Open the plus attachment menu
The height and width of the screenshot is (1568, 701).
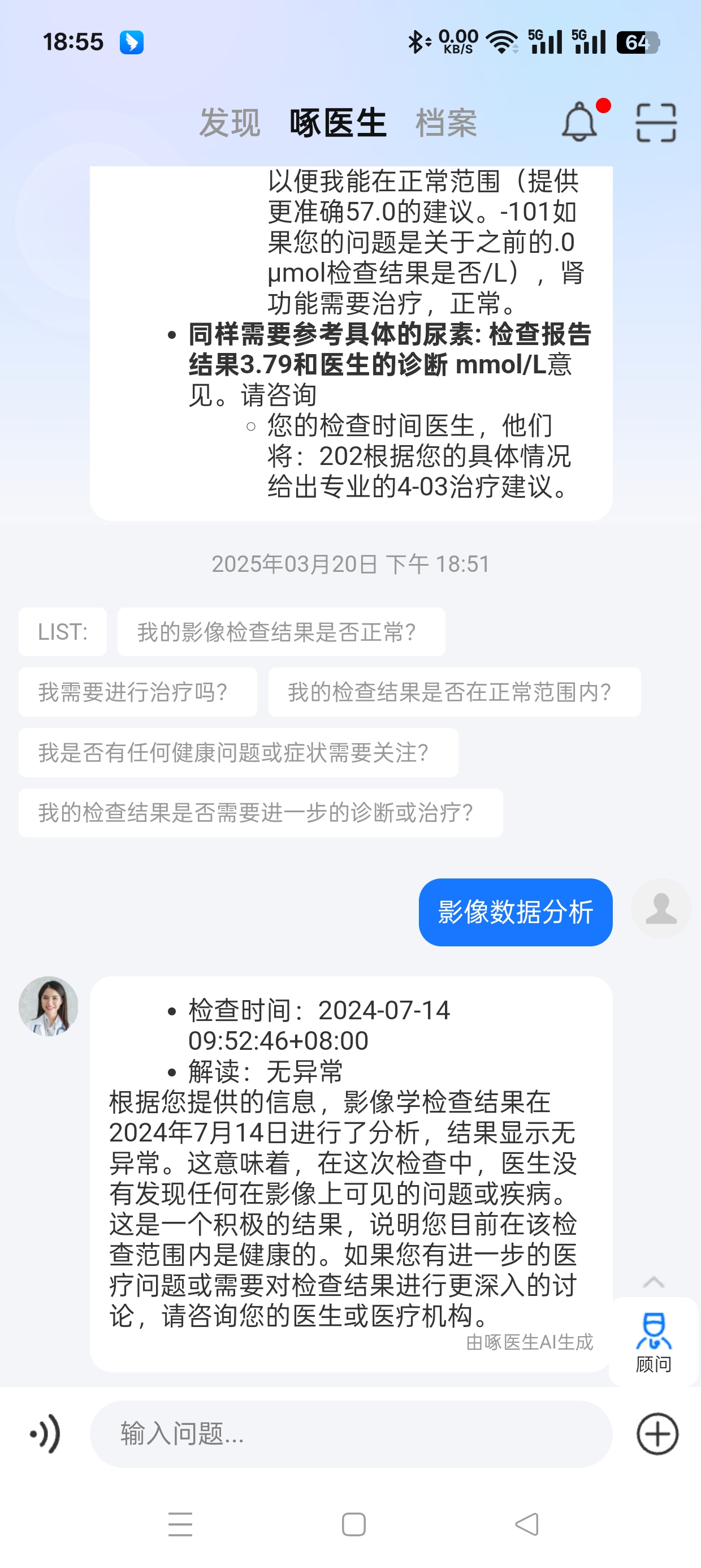(x=657, y=1433)
